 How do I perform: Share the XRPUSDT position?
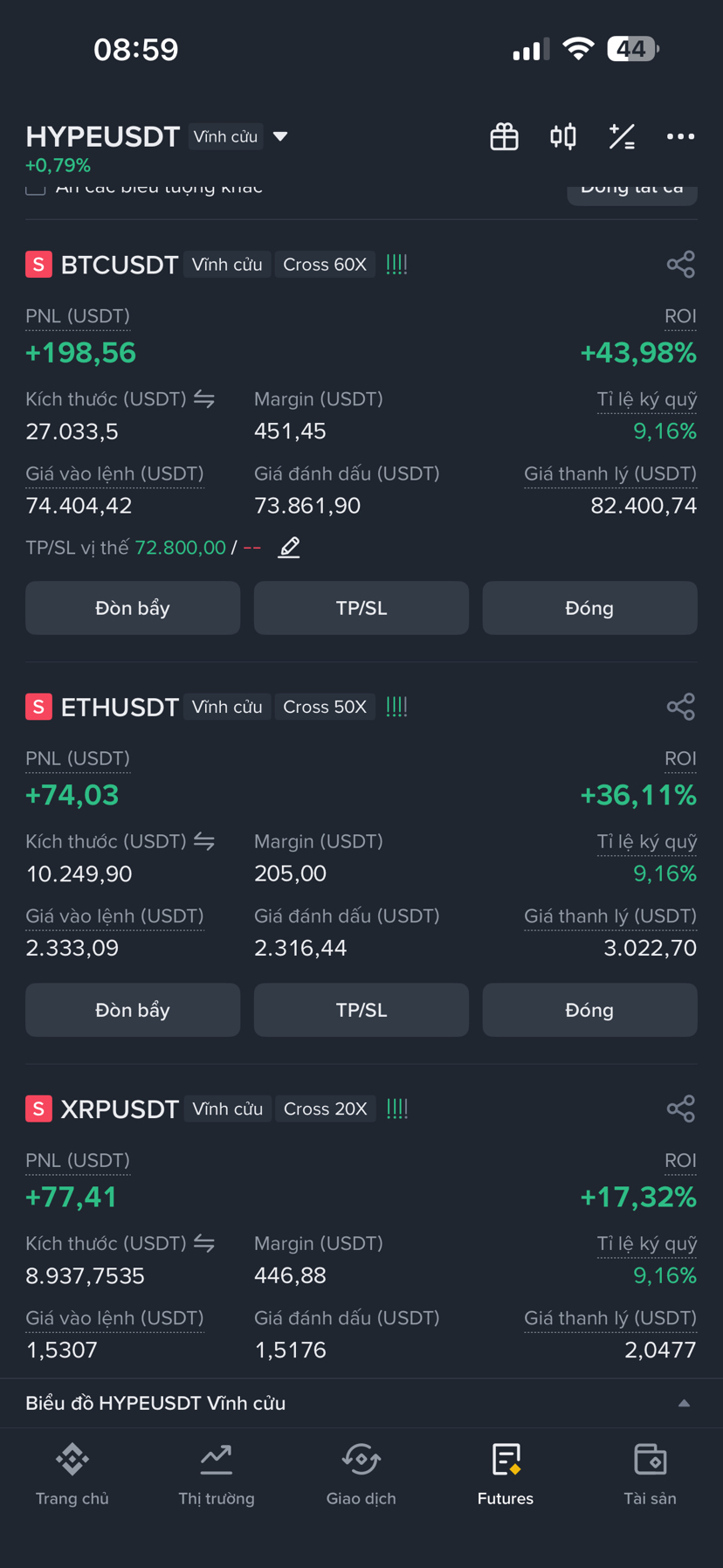click(680, 1109)
